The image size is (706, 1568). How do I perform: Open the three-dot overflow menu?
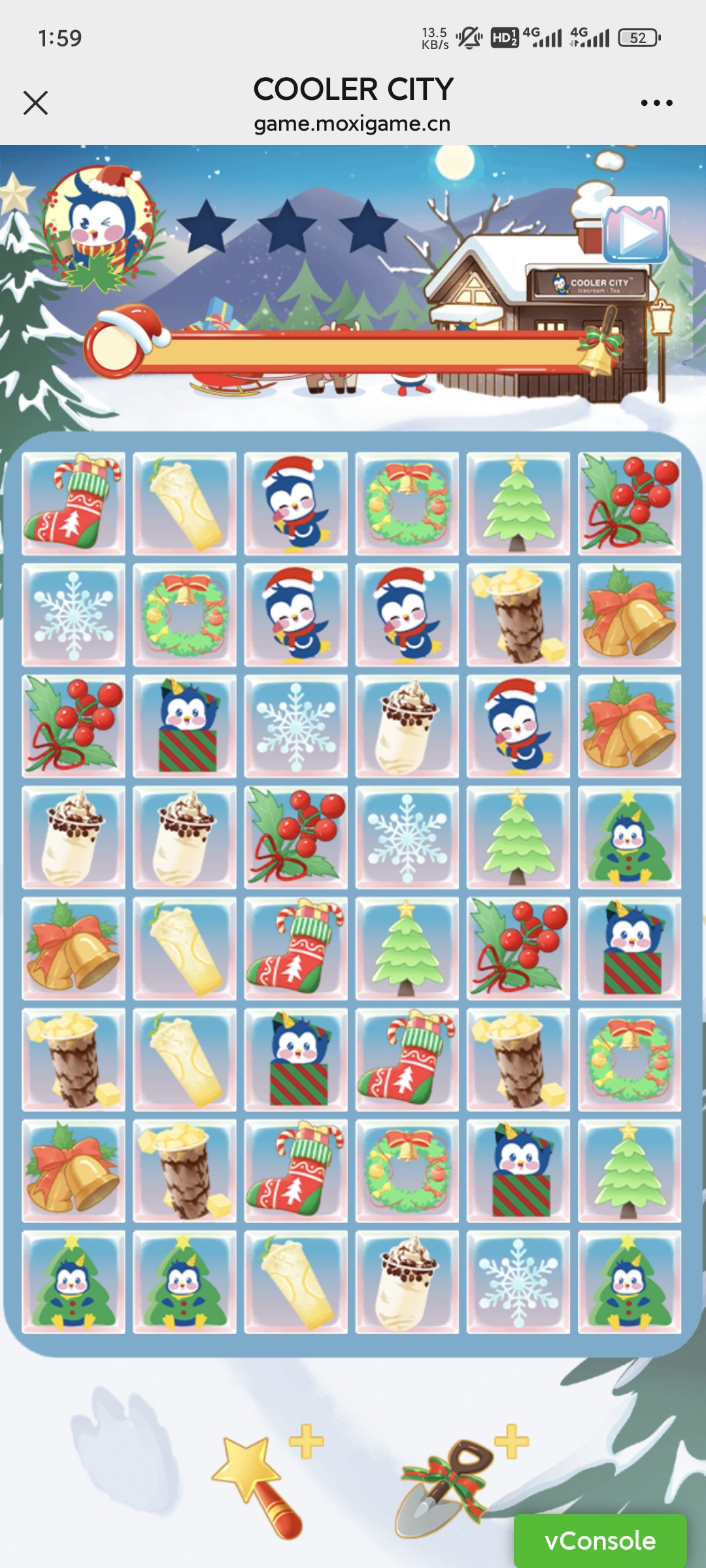[x=656, y=103]
